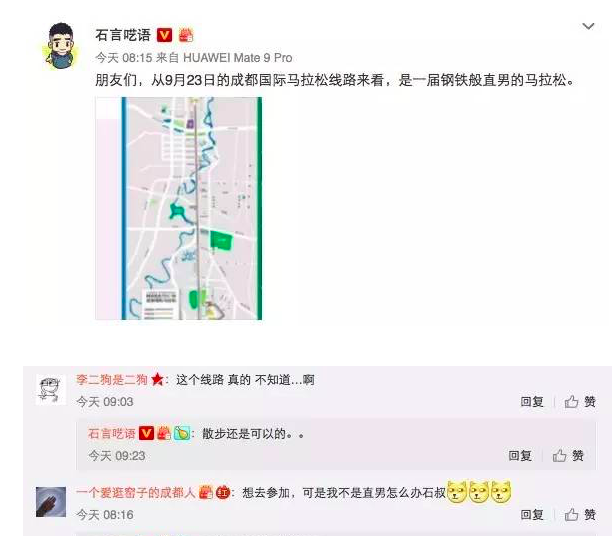The width and height of the screenshot is (614, 536).
Task: View the marathon route map image
Action: (x=178, y=208)
